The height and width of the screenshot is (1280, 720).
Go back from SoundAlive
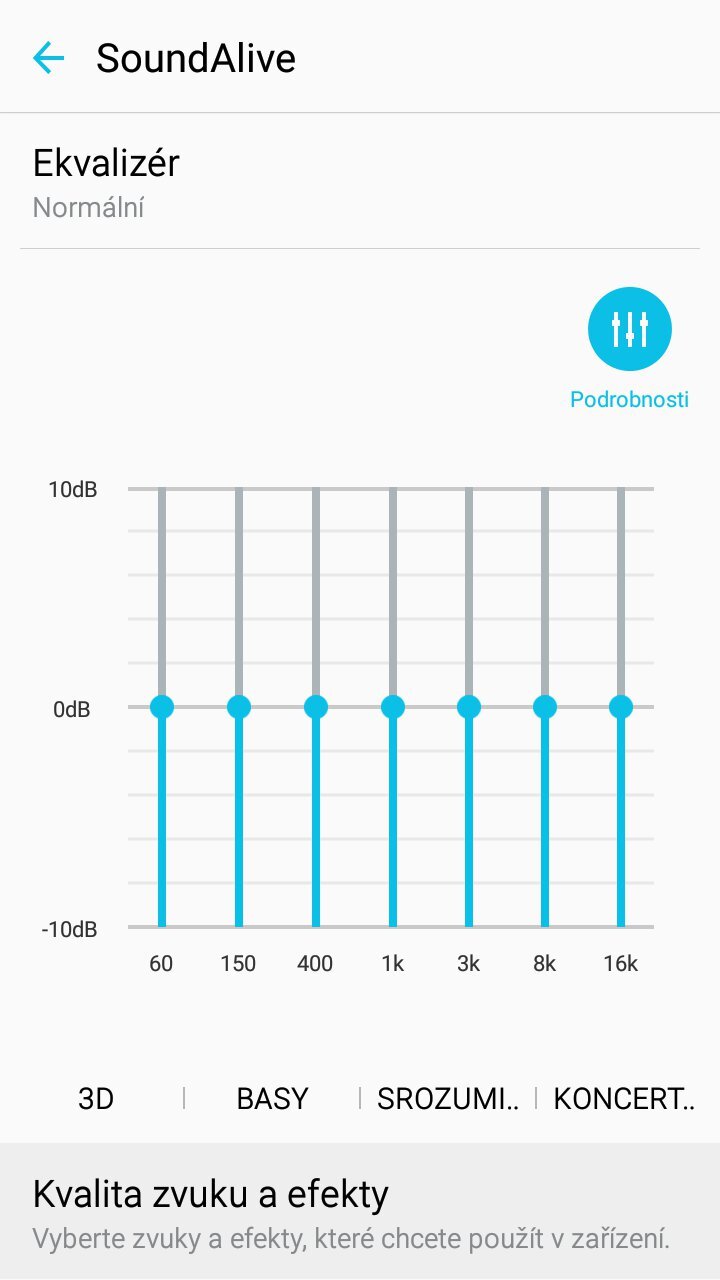[48, 58]
